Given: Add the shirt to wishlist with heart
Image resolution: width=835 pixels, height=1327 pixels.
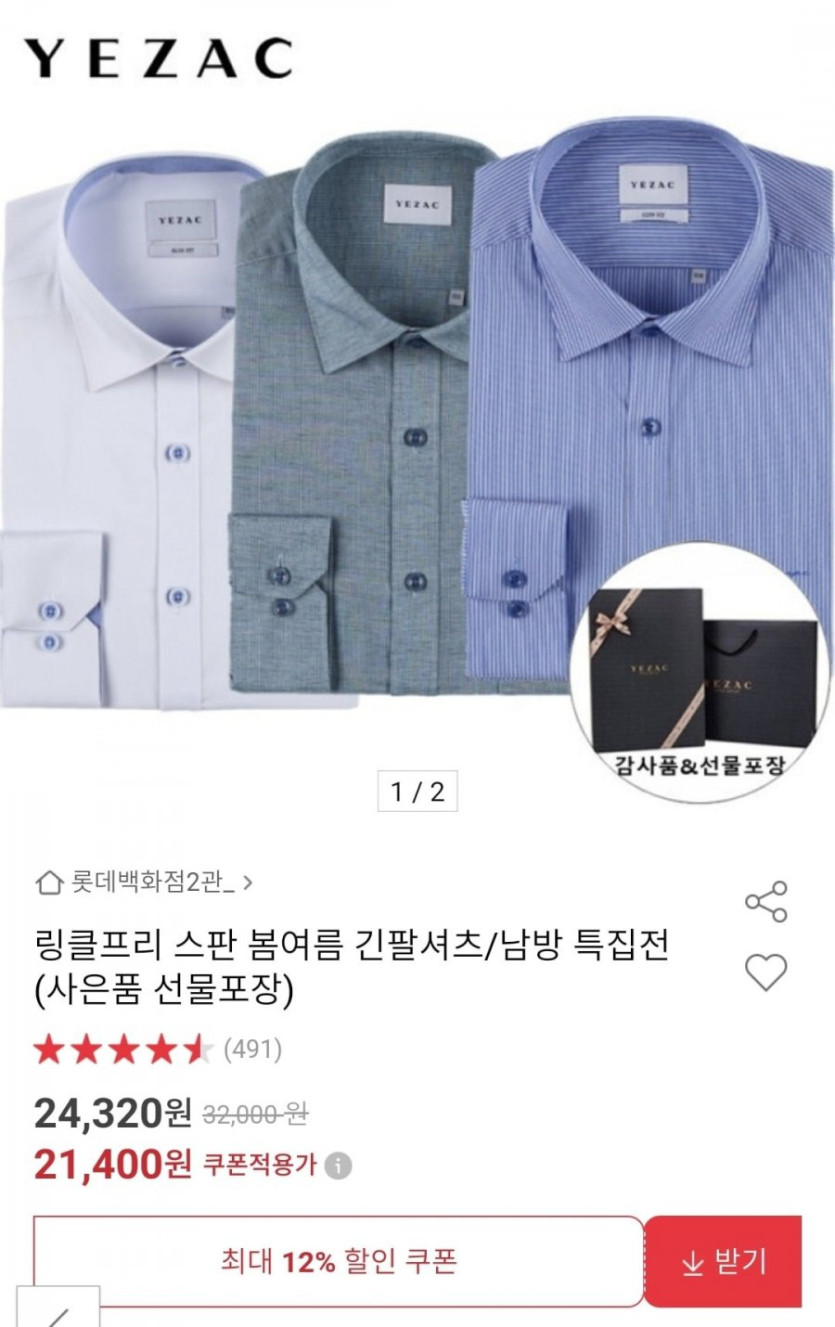Looking at the screenshot, I should click(x=766, y=972).
